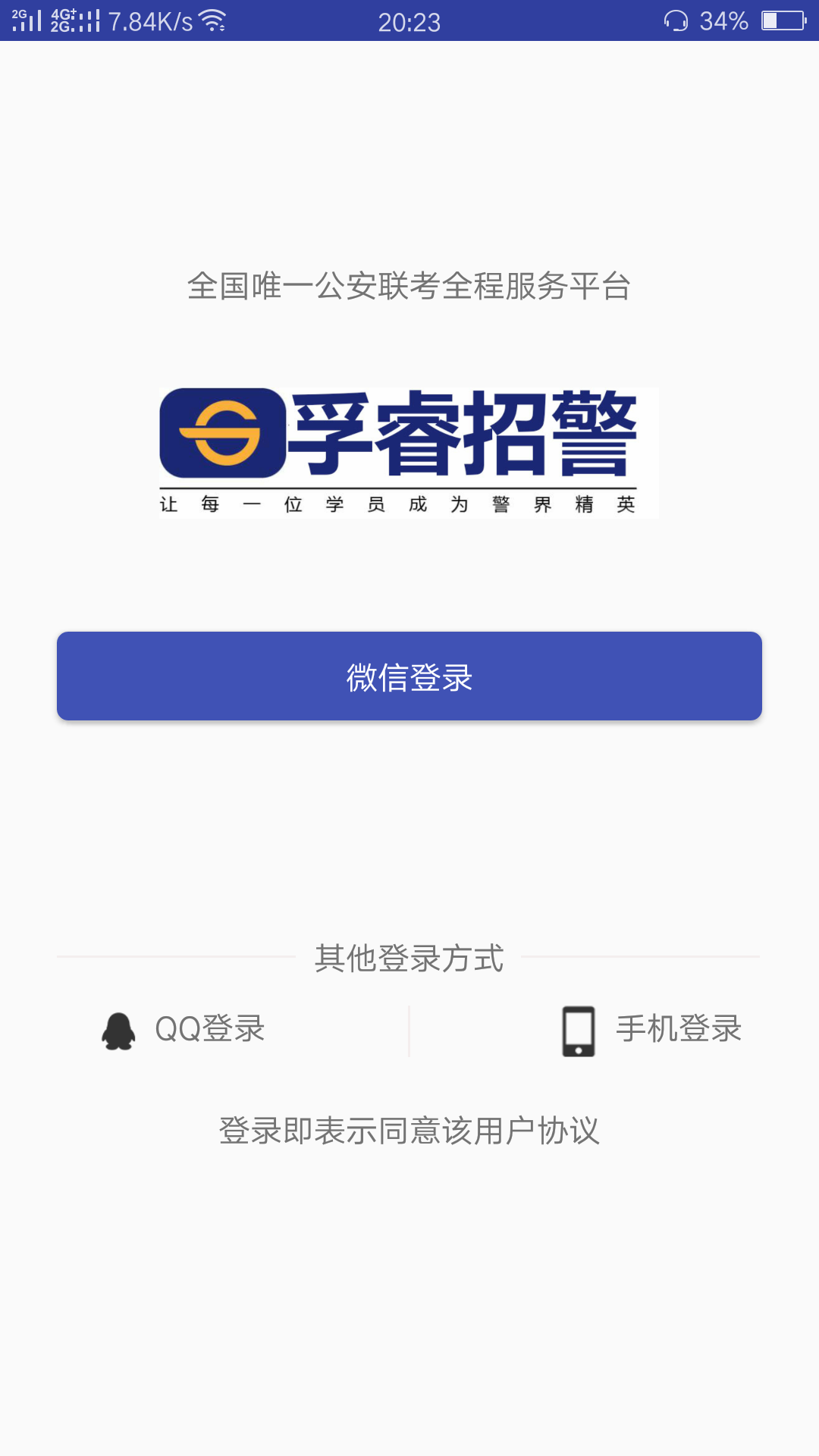Tap the clock showing 20:23
This screenshot has height=1456, width=819.
tap(409, 21)
